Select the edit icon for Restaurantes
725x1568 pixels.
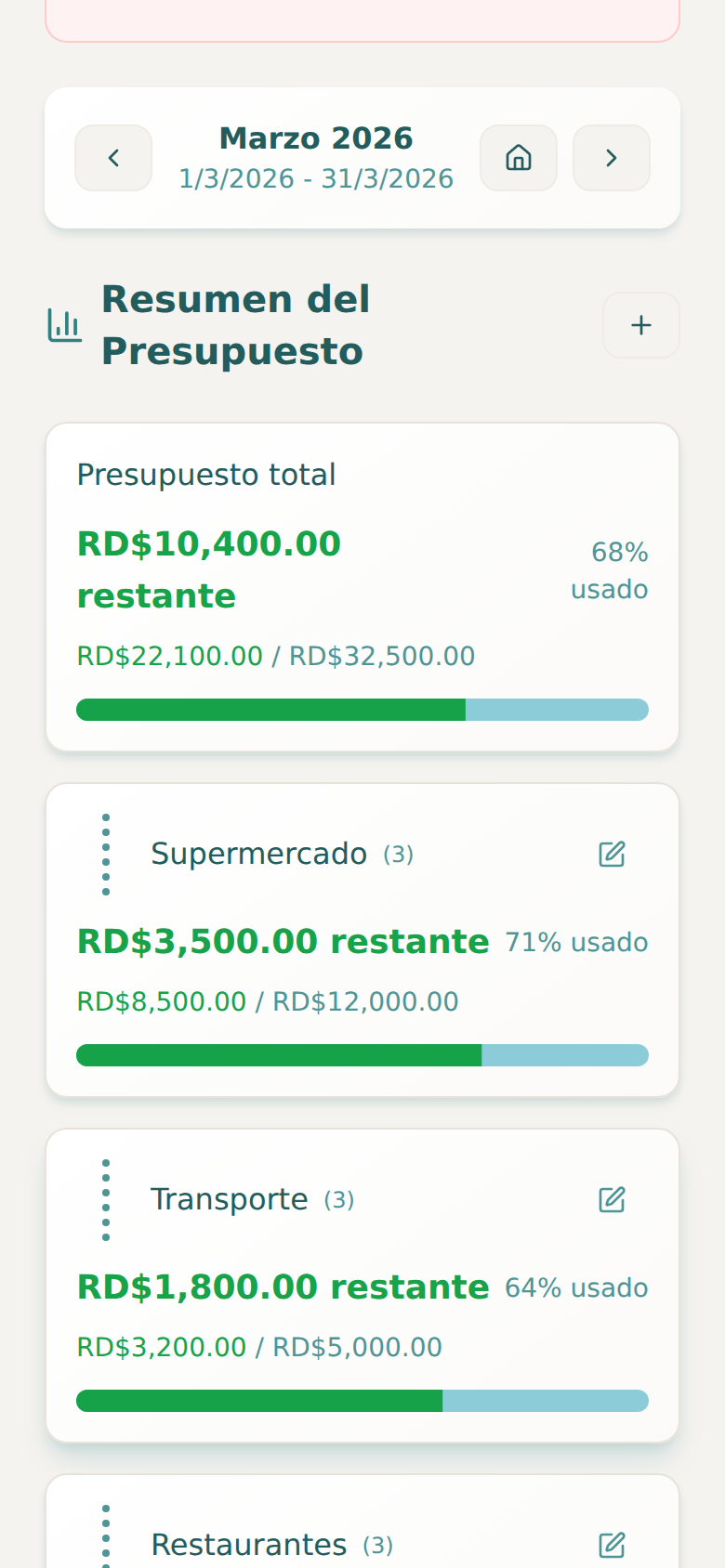(x=612, y=1545)
